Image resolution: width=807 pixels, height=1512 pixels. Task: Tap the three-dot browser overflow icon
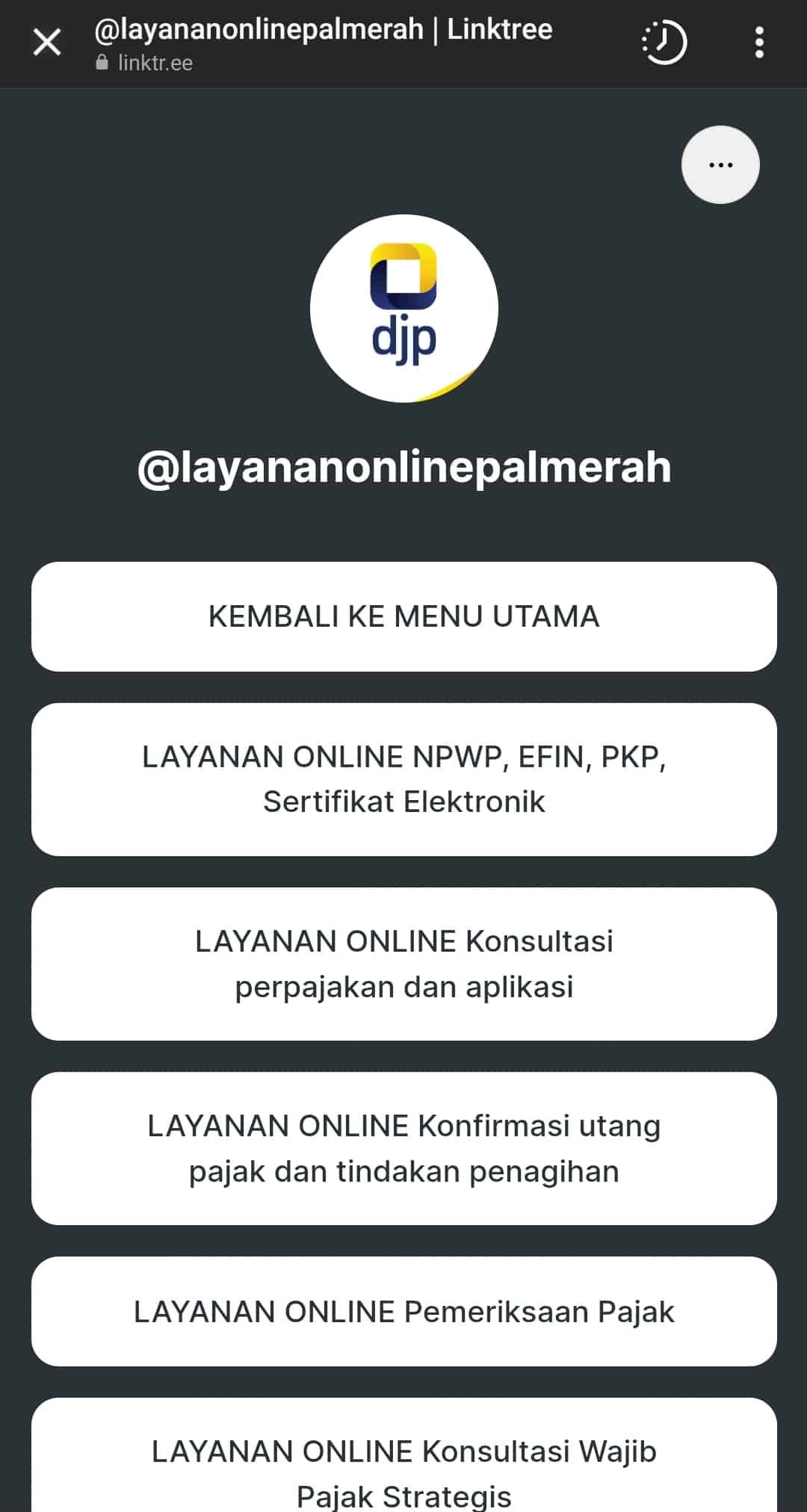click(x=759, y=43)
